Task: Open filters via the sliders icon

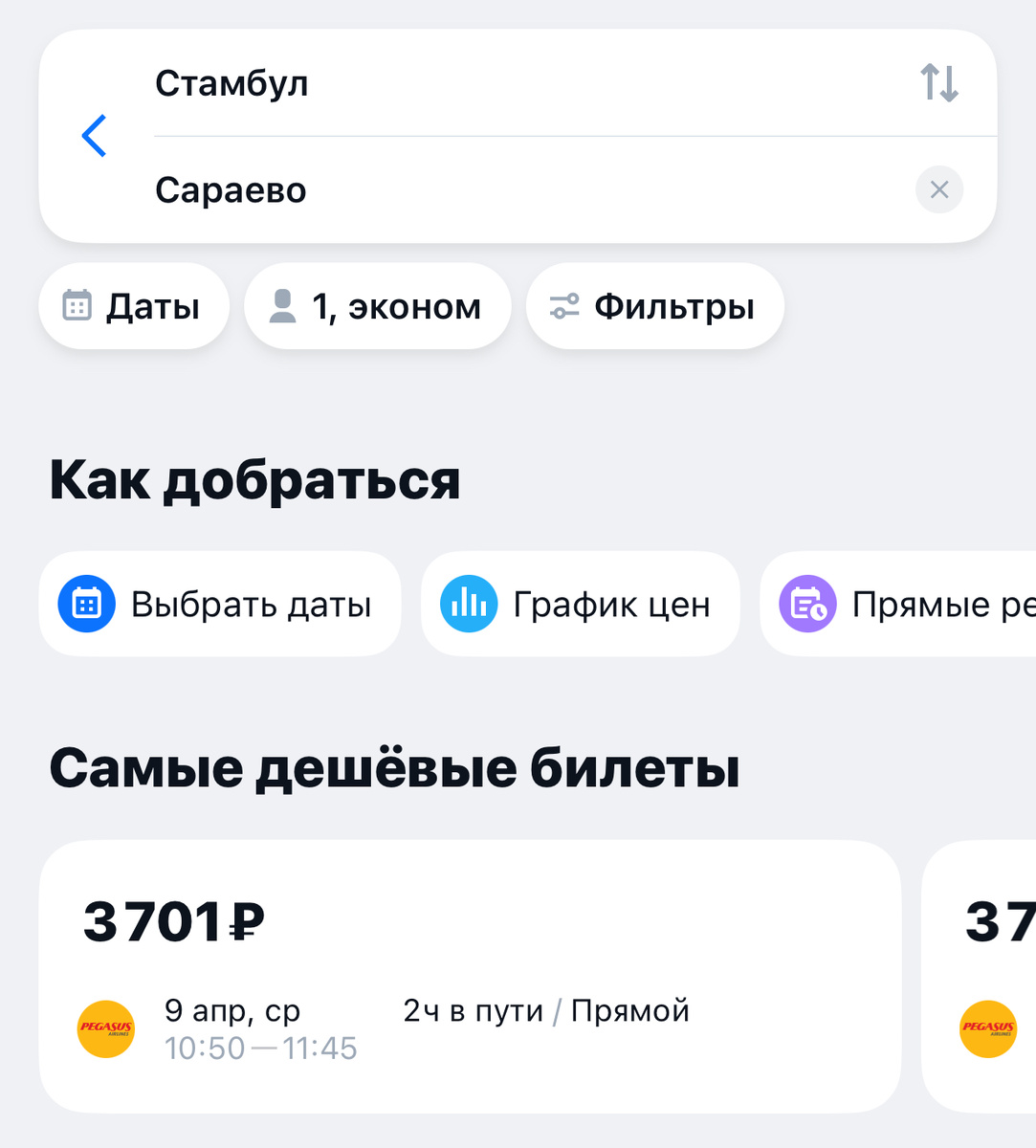Action: (x=563, y=305)
